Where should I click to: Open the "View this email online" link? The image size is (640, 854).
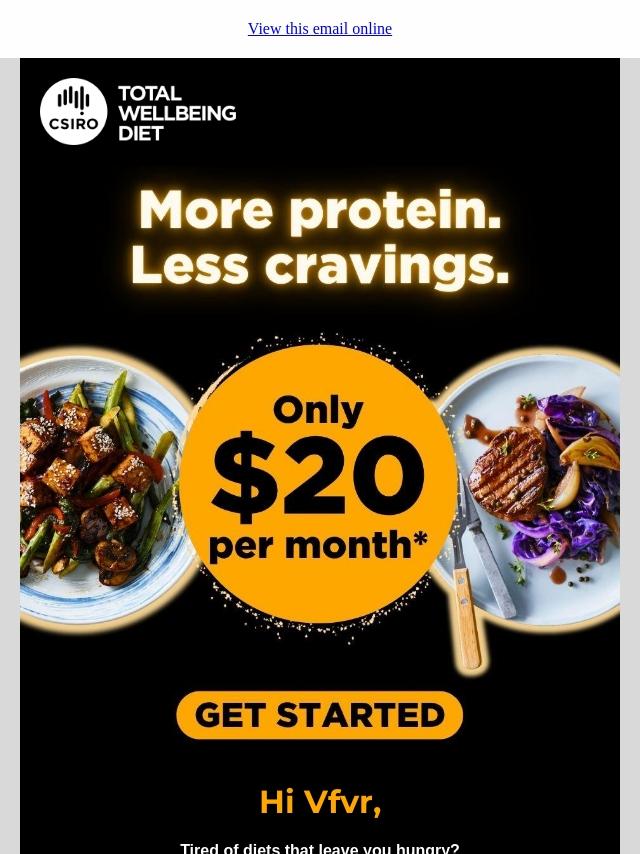320,29
